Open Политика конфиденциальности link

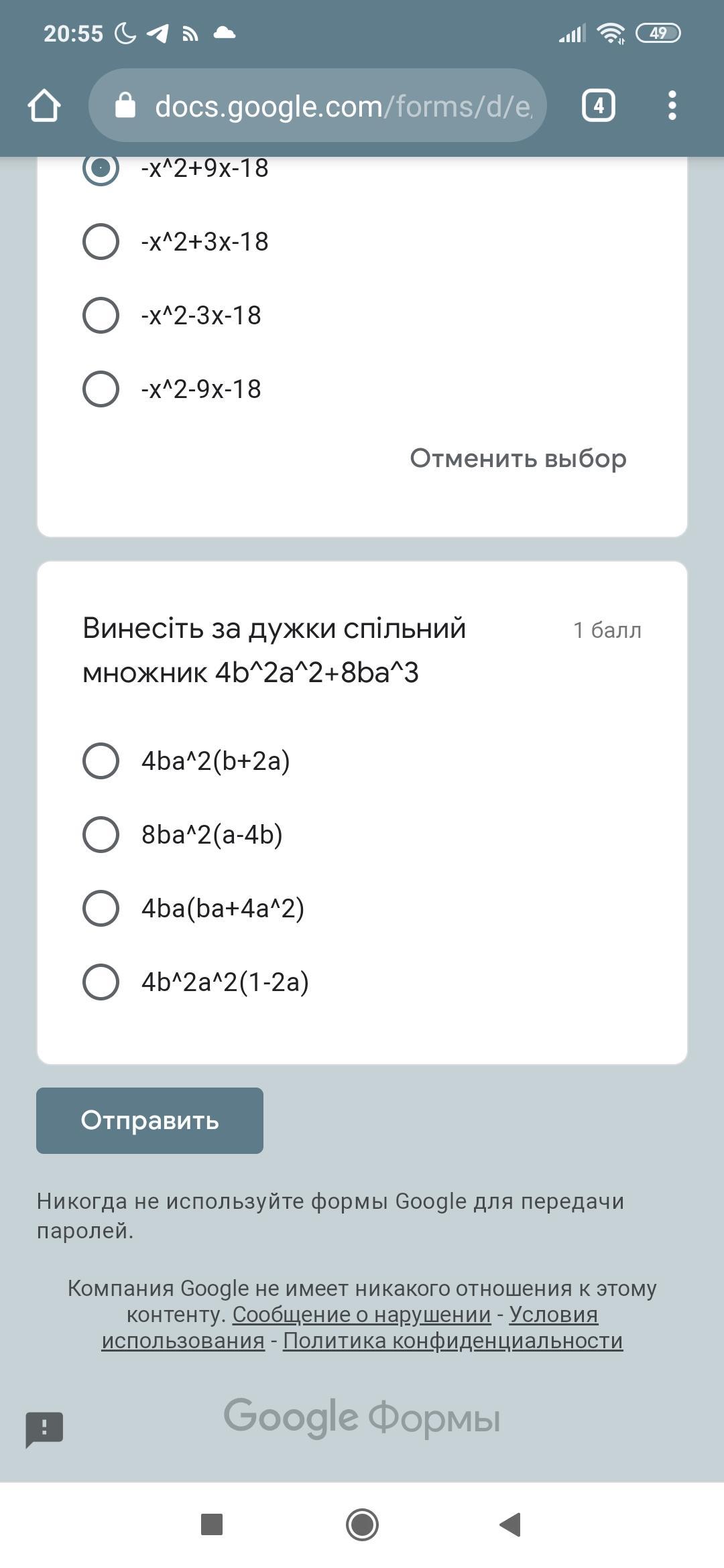(x=452, y=1341)
